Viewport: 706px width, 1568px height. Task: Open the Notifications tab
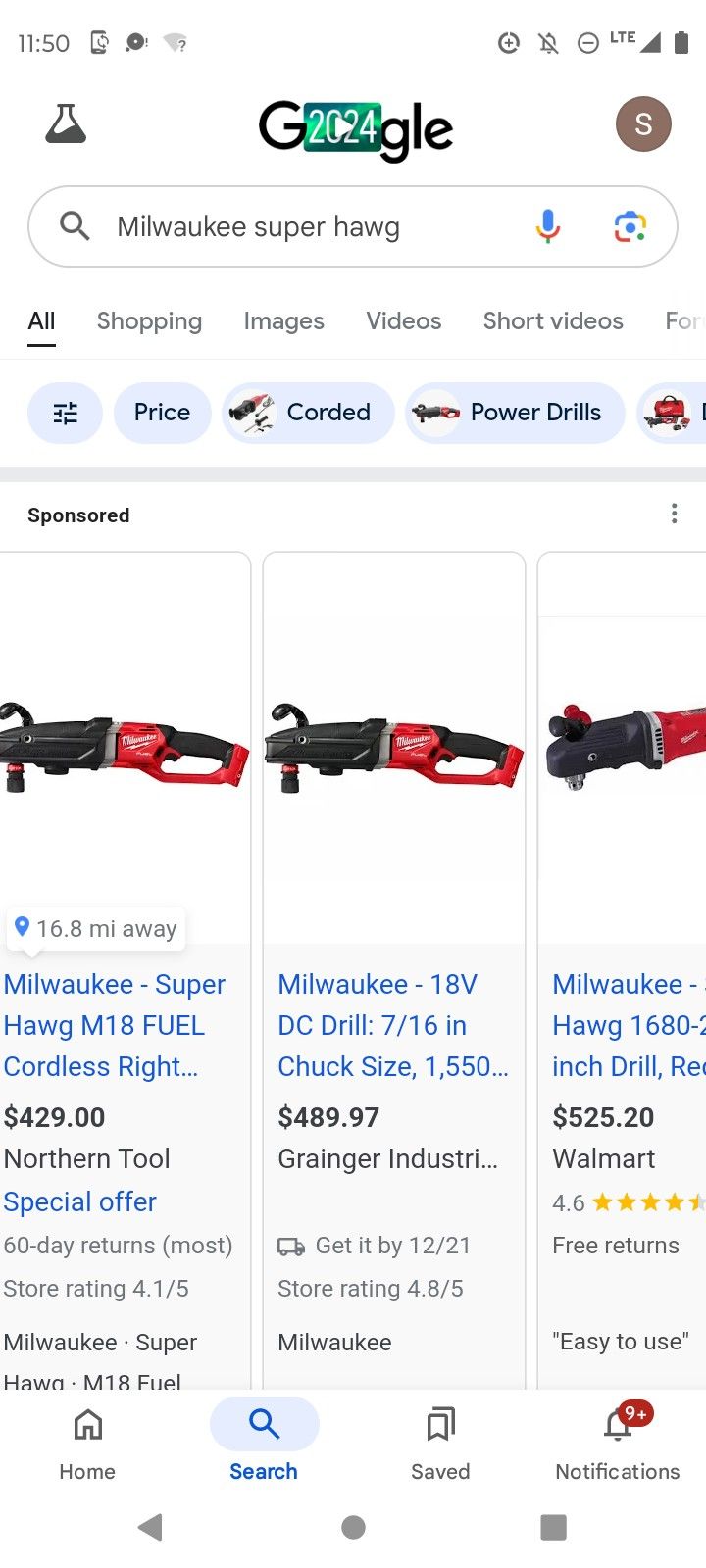click(617, 1442)
